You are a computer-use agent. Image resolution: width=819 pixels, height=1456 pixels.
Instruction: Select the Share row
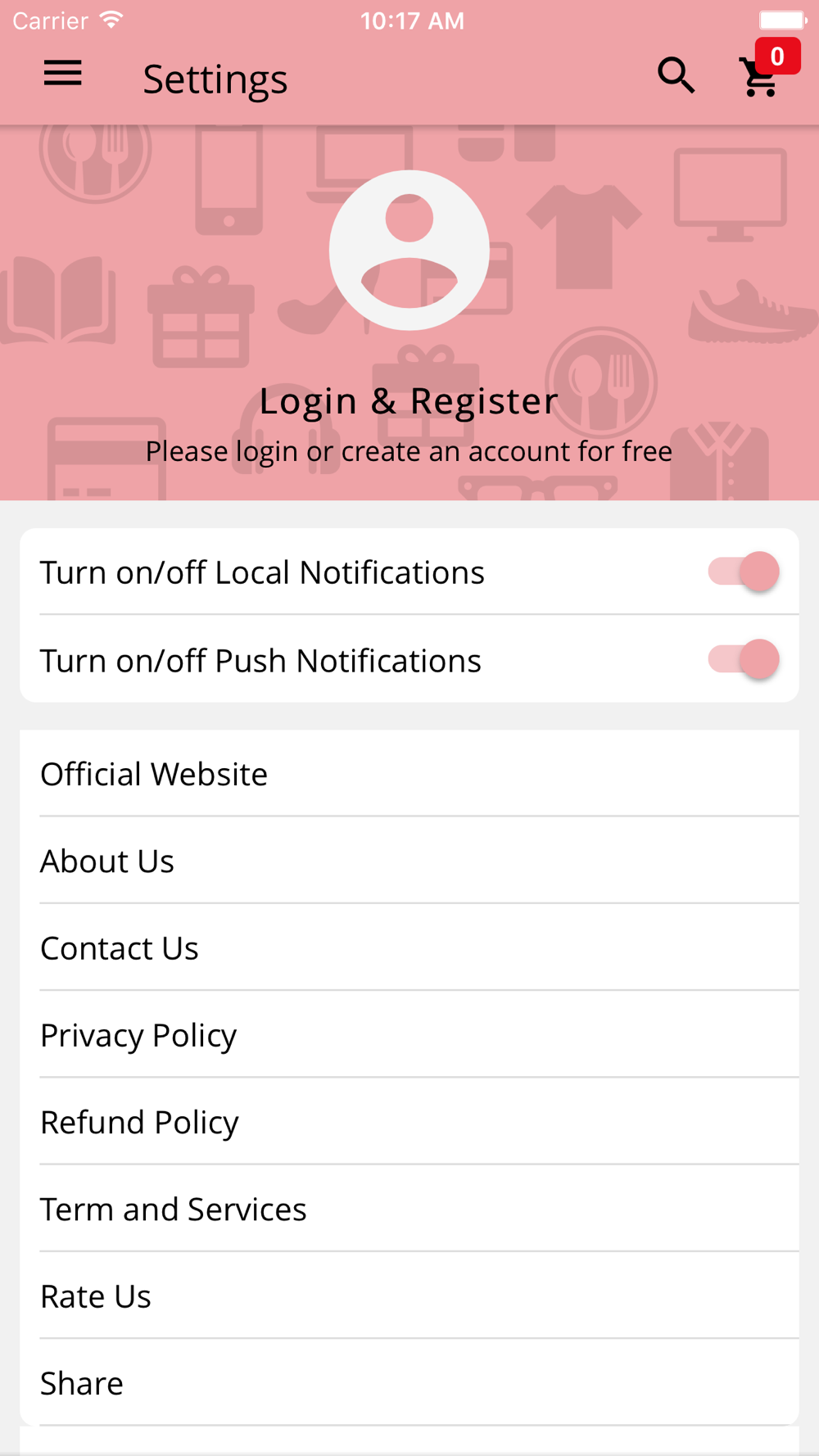(x=409, y=1382)
